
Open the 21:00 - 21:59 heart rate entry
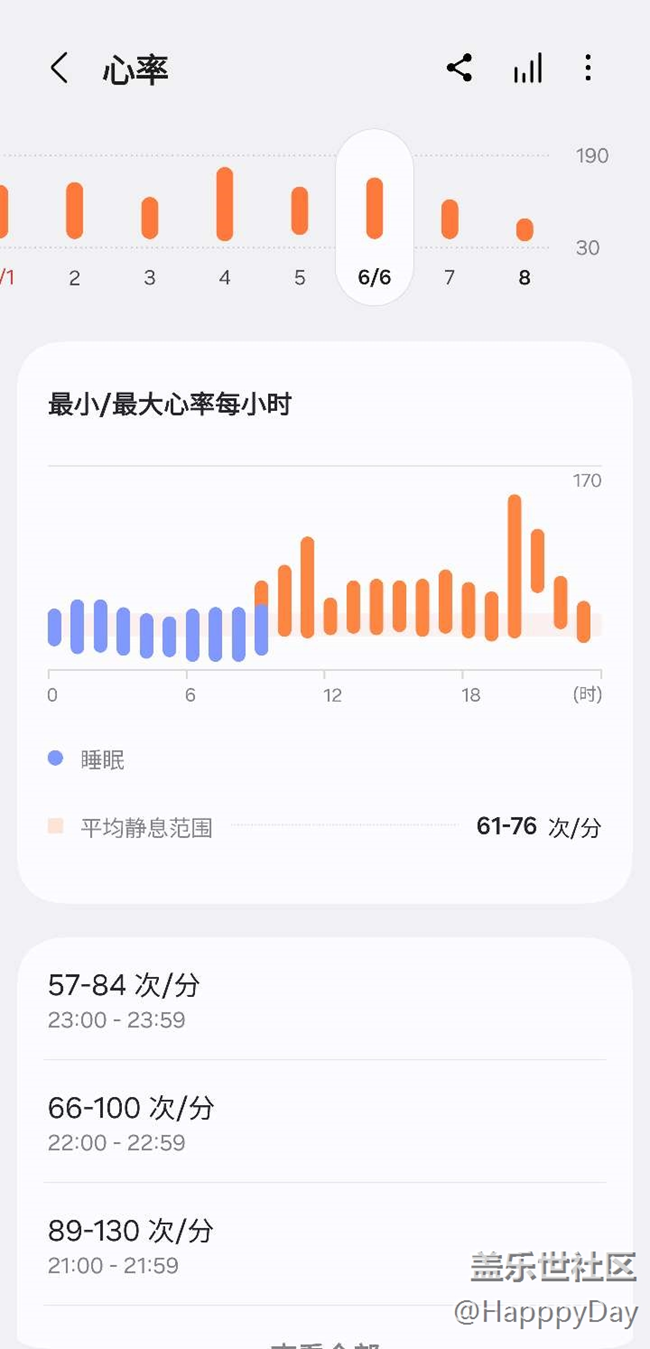[324, 1245]
